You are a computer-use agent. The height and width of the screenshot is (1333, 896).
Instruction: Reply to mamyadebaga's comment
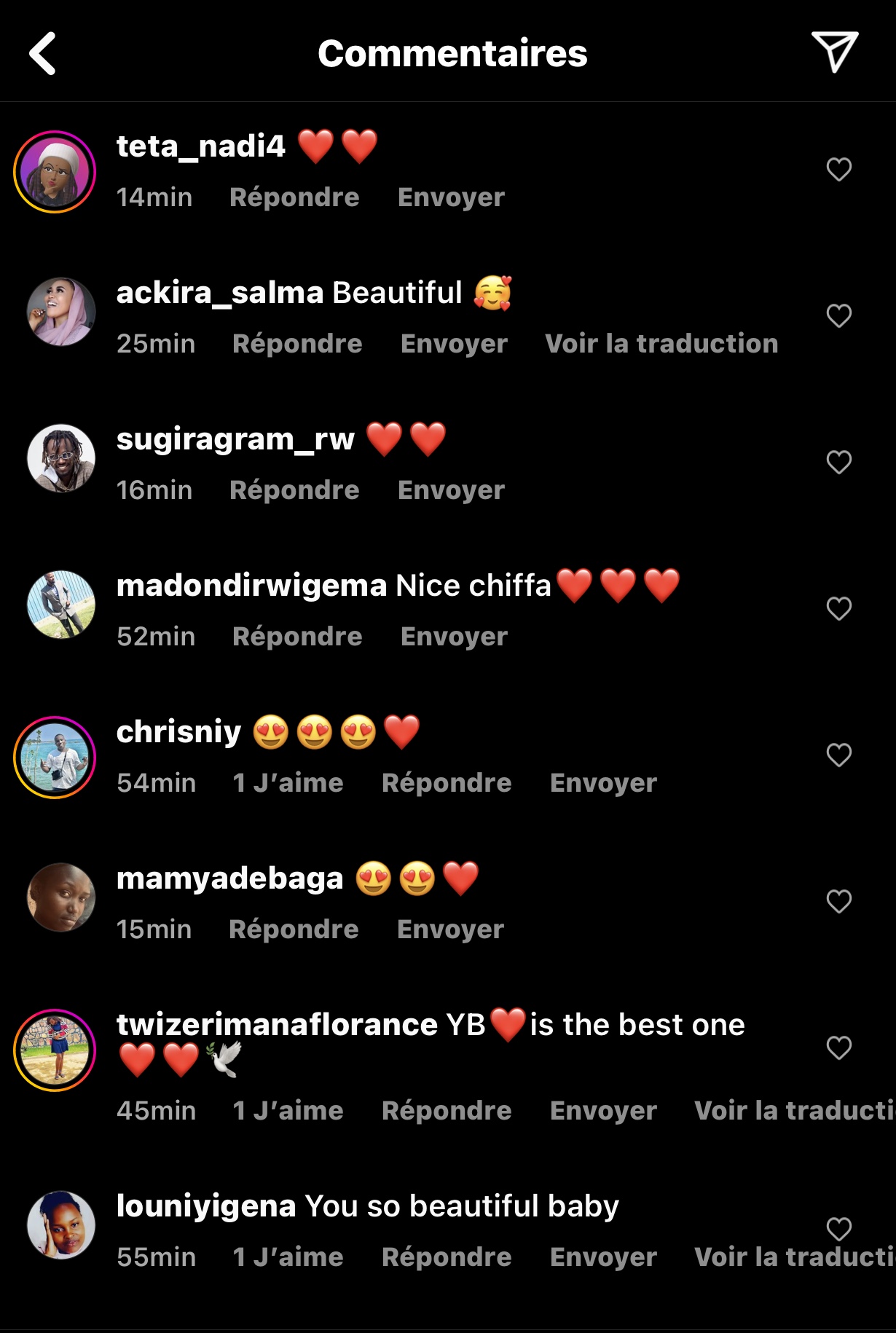[294, 929]
